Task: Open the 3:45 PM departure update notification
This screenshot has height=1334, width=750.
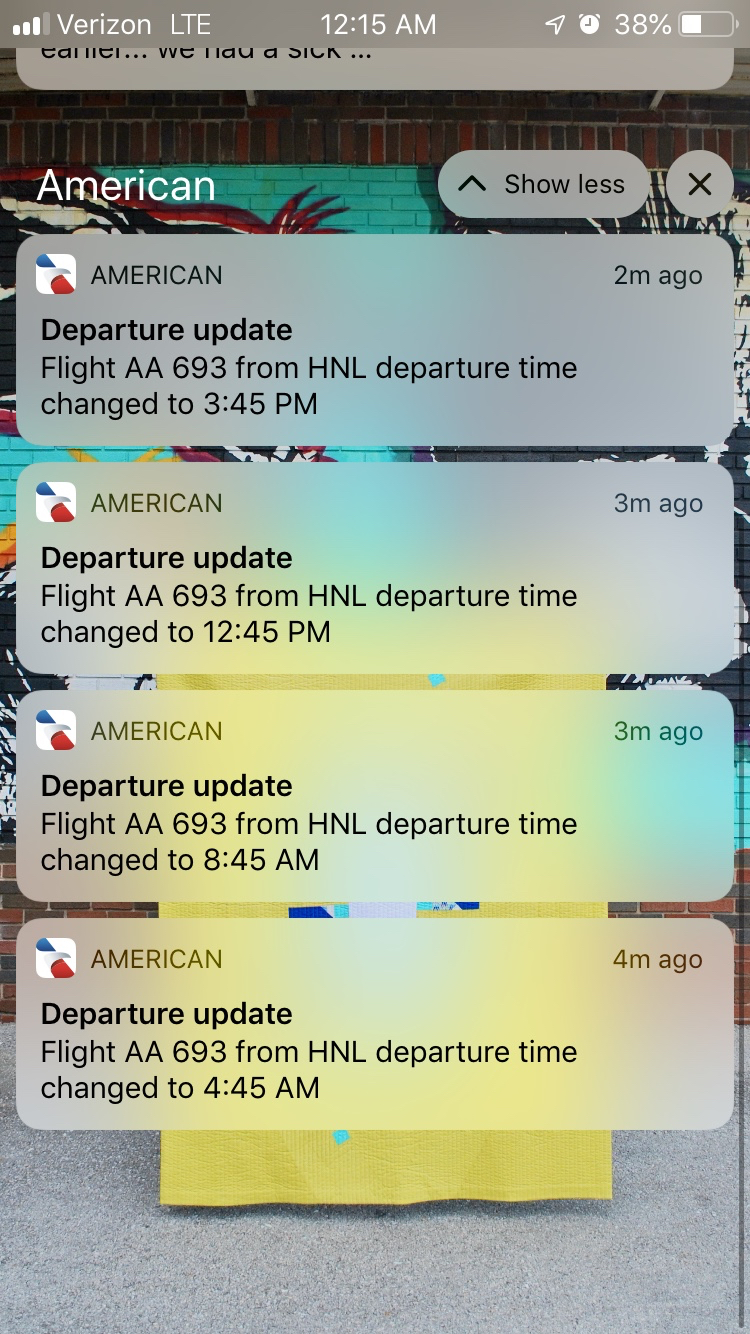Action: [x=375, y=340]
